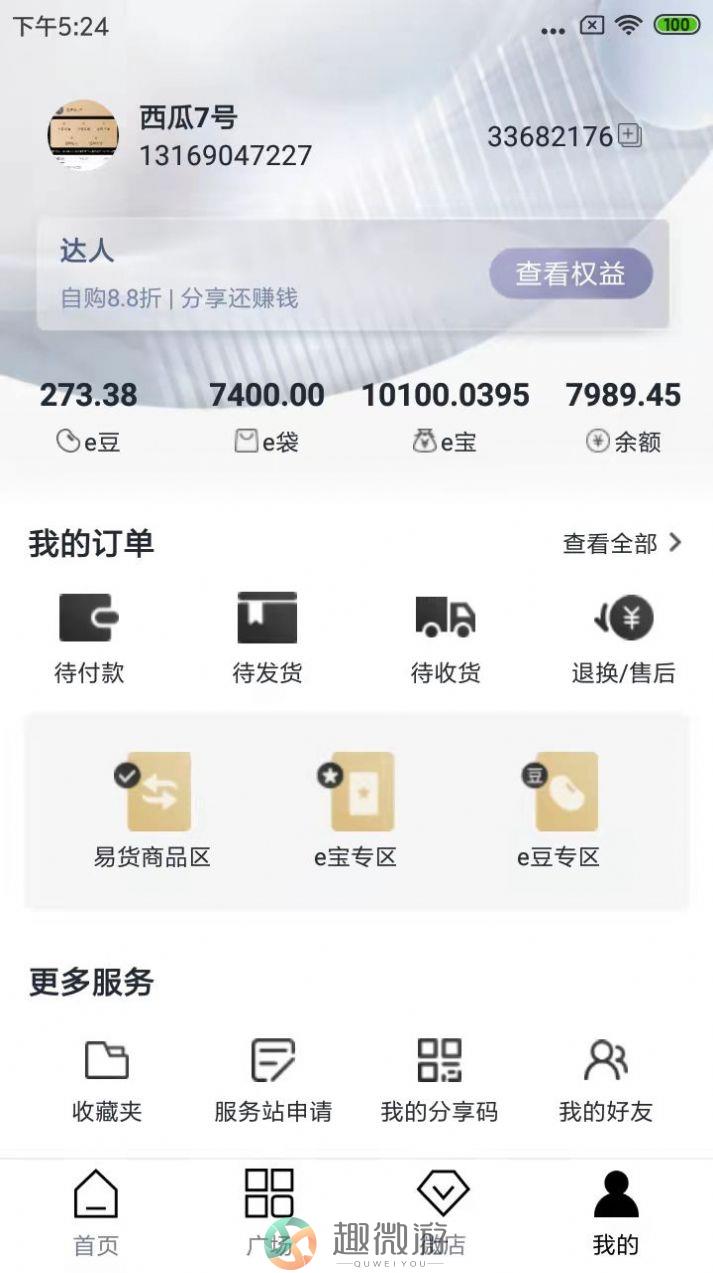Open 待收货 orders

[x=445, y=637]
